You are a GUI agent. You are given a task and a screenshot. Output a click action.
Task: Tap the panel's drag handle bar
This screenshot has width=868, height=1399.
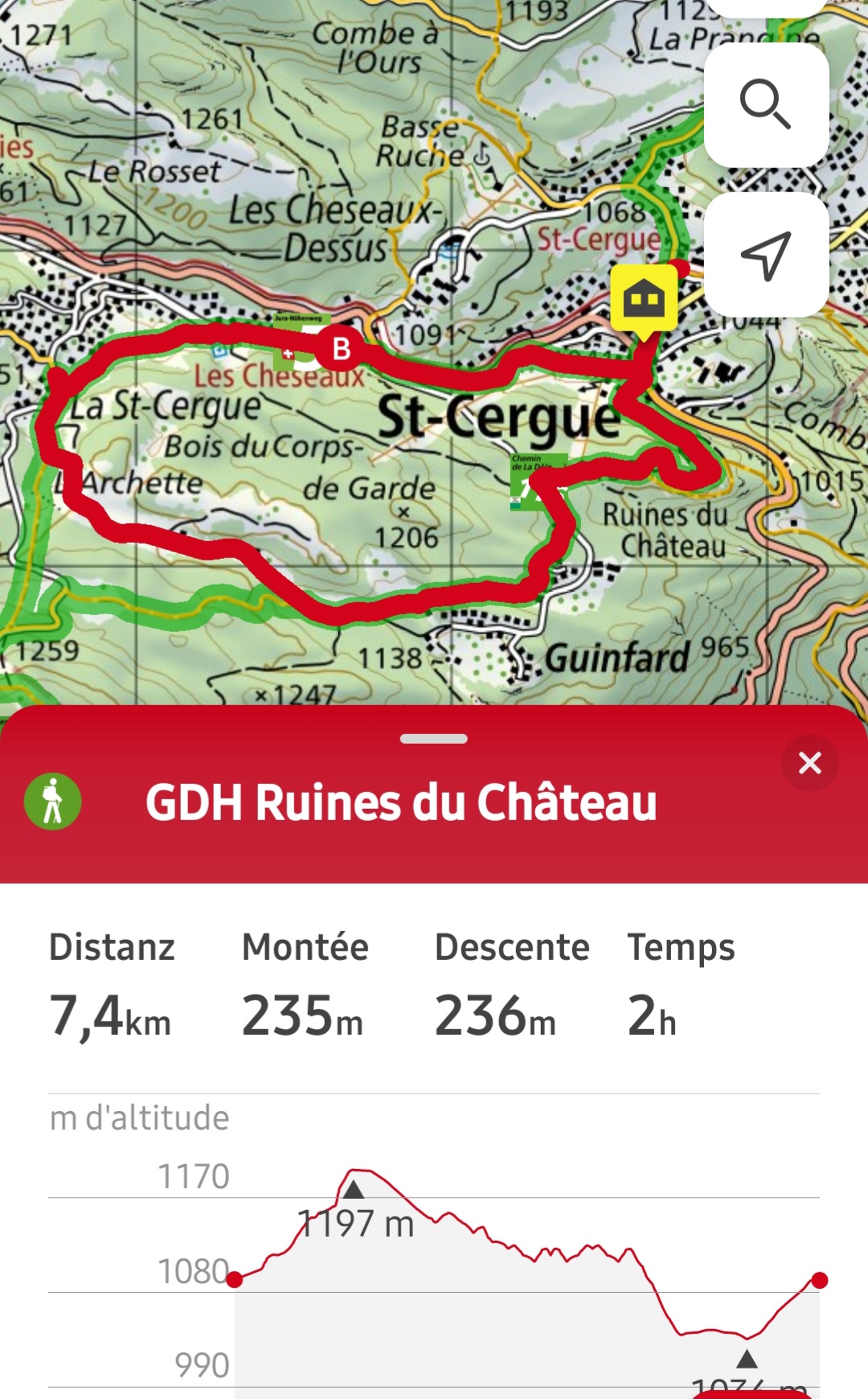(434, 738)
